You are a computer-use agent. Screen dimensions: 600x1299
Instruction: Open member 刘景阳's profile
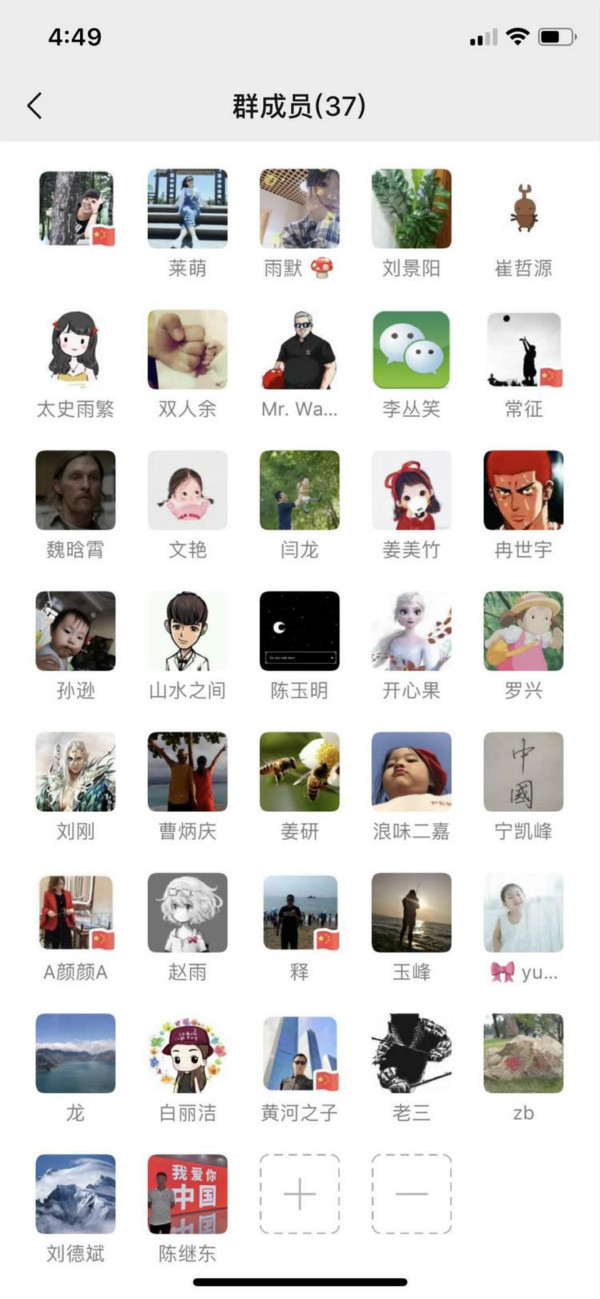point(411,208)
